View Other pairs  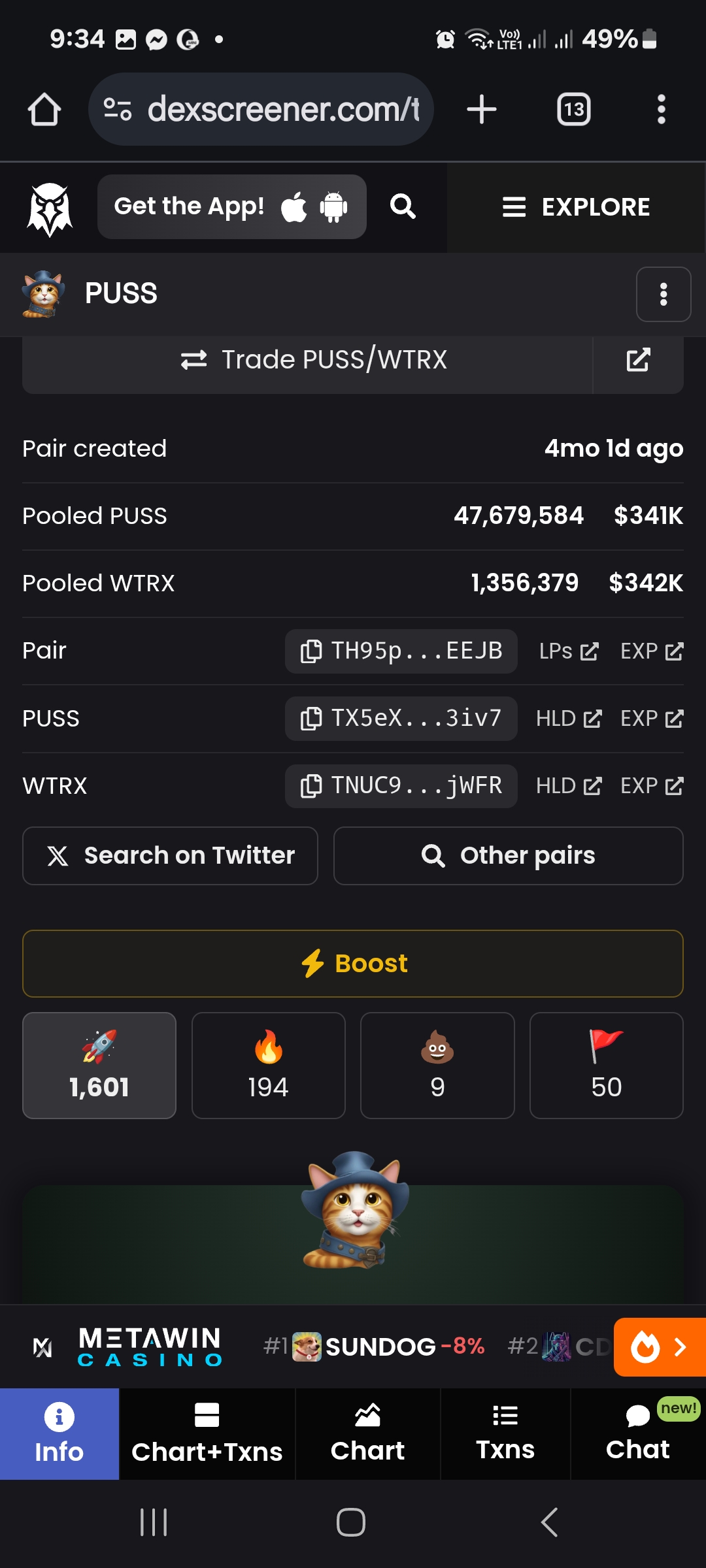(x=509, y=856)
